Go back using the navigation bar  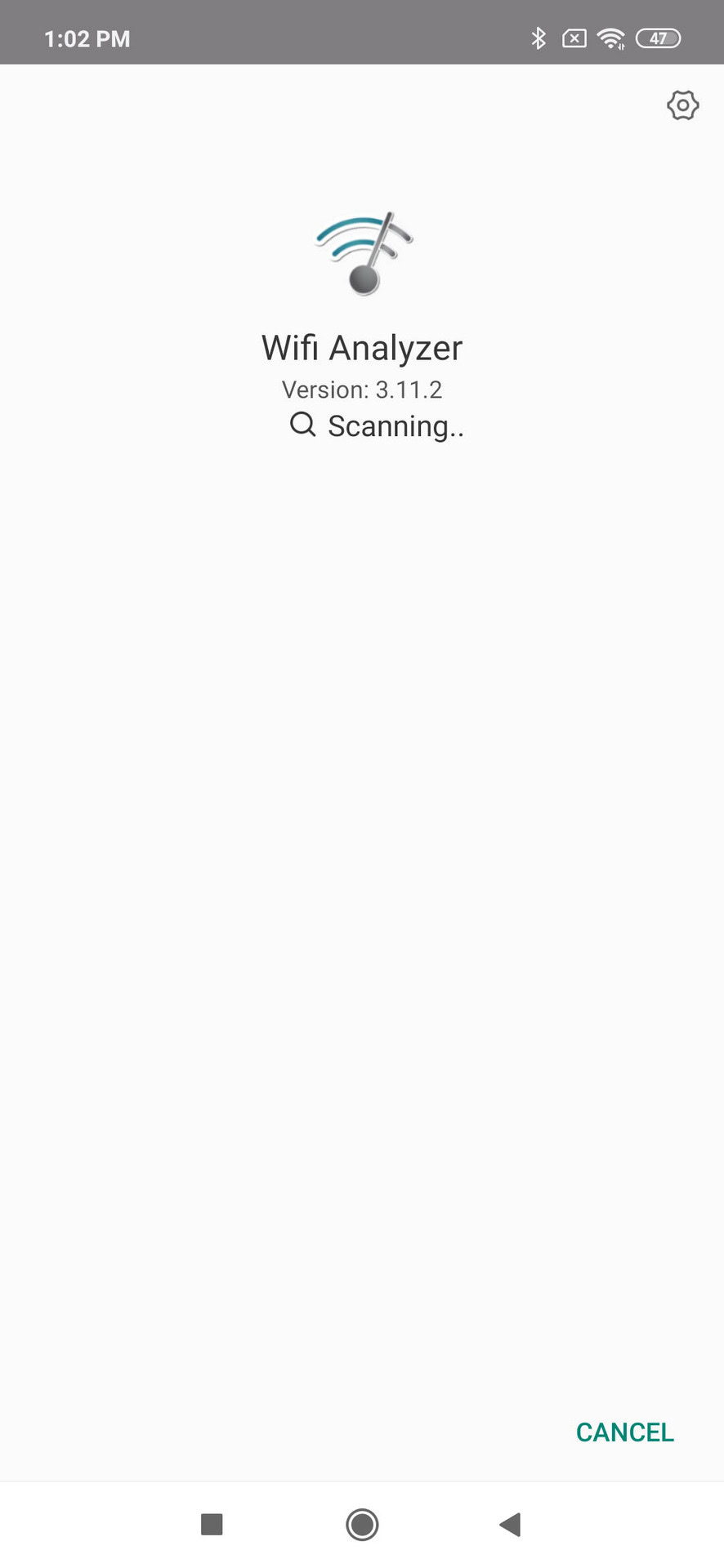point(511,1524)
